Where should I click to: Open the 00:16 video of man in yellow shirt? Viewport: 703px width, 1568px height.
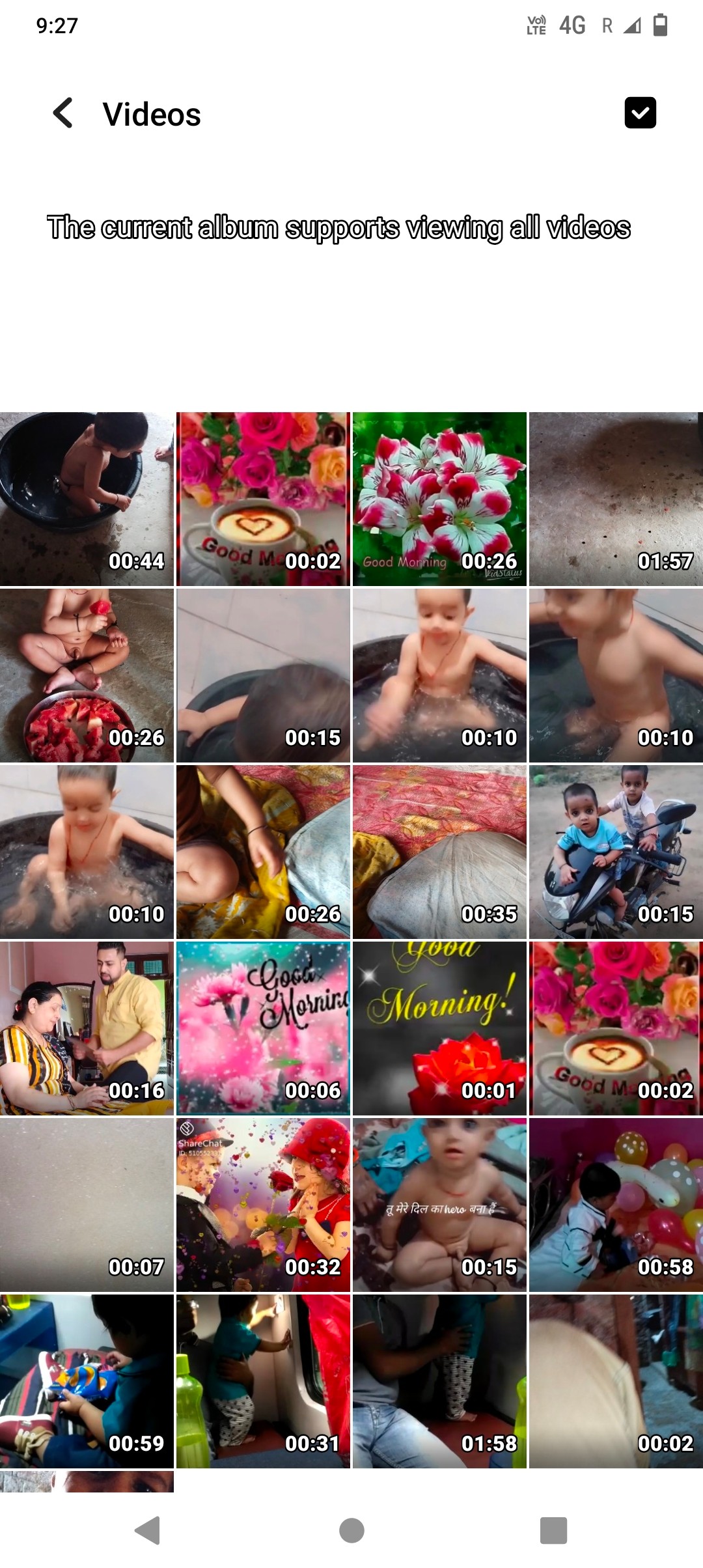point(87,1028)
